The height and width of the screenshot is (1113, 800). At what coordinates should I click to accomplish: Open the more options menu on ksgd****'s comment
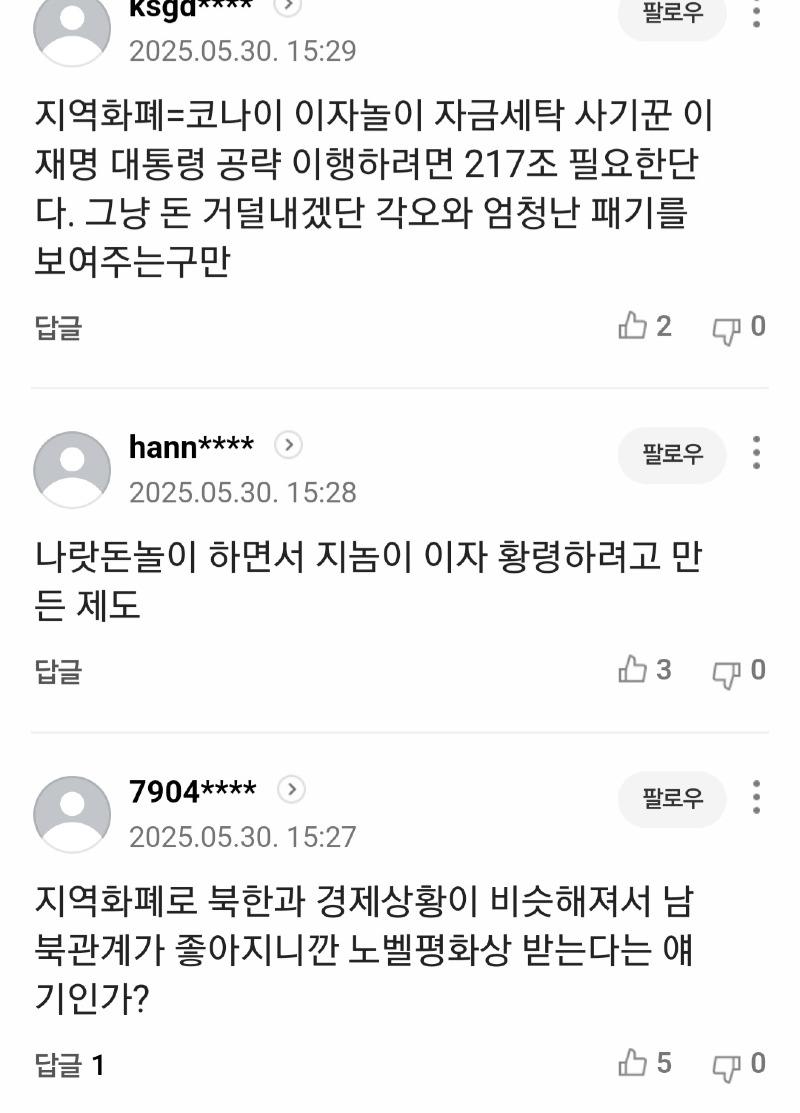point(757,14)
